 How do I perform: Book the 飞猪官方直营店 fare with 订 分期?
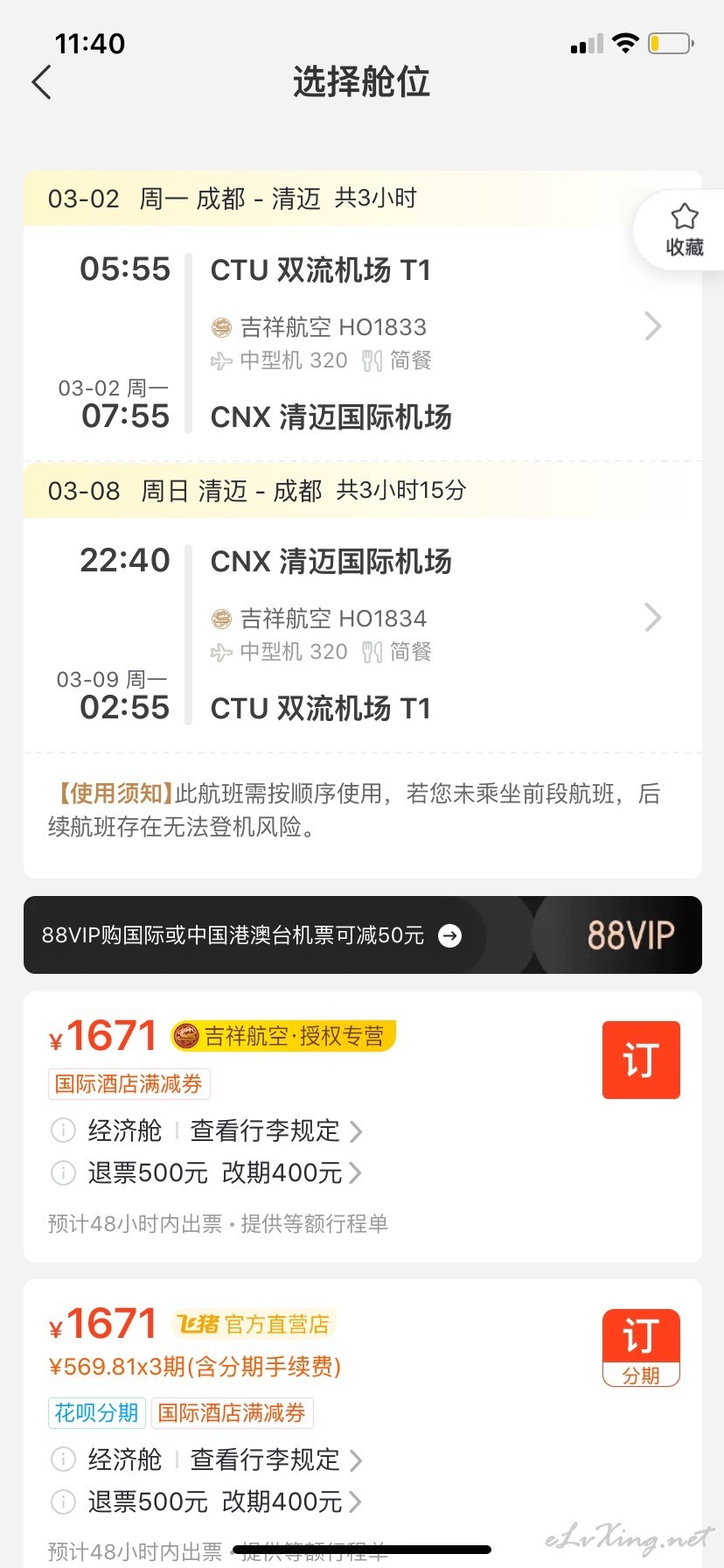641,1347
